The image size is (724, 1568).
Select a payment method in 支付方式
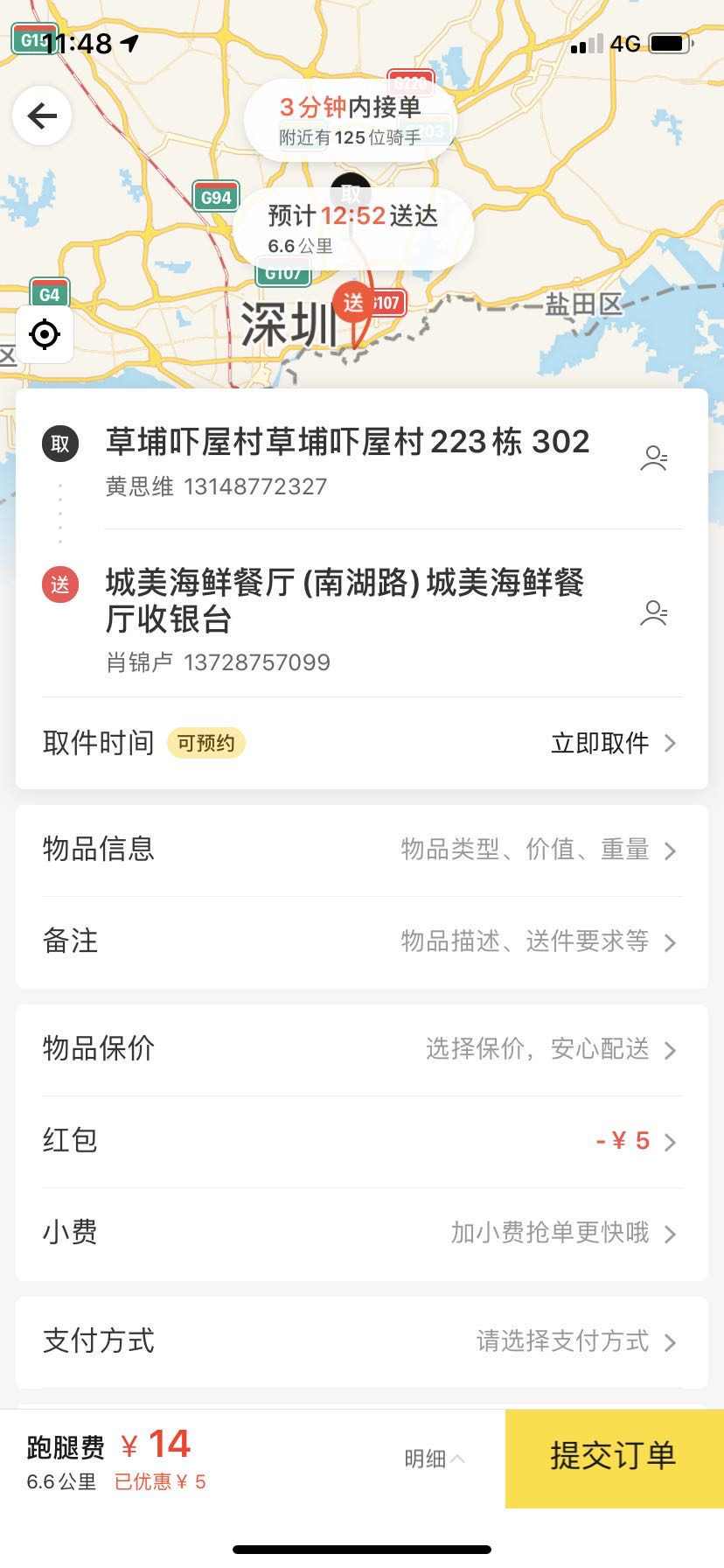click(361, 1340)
